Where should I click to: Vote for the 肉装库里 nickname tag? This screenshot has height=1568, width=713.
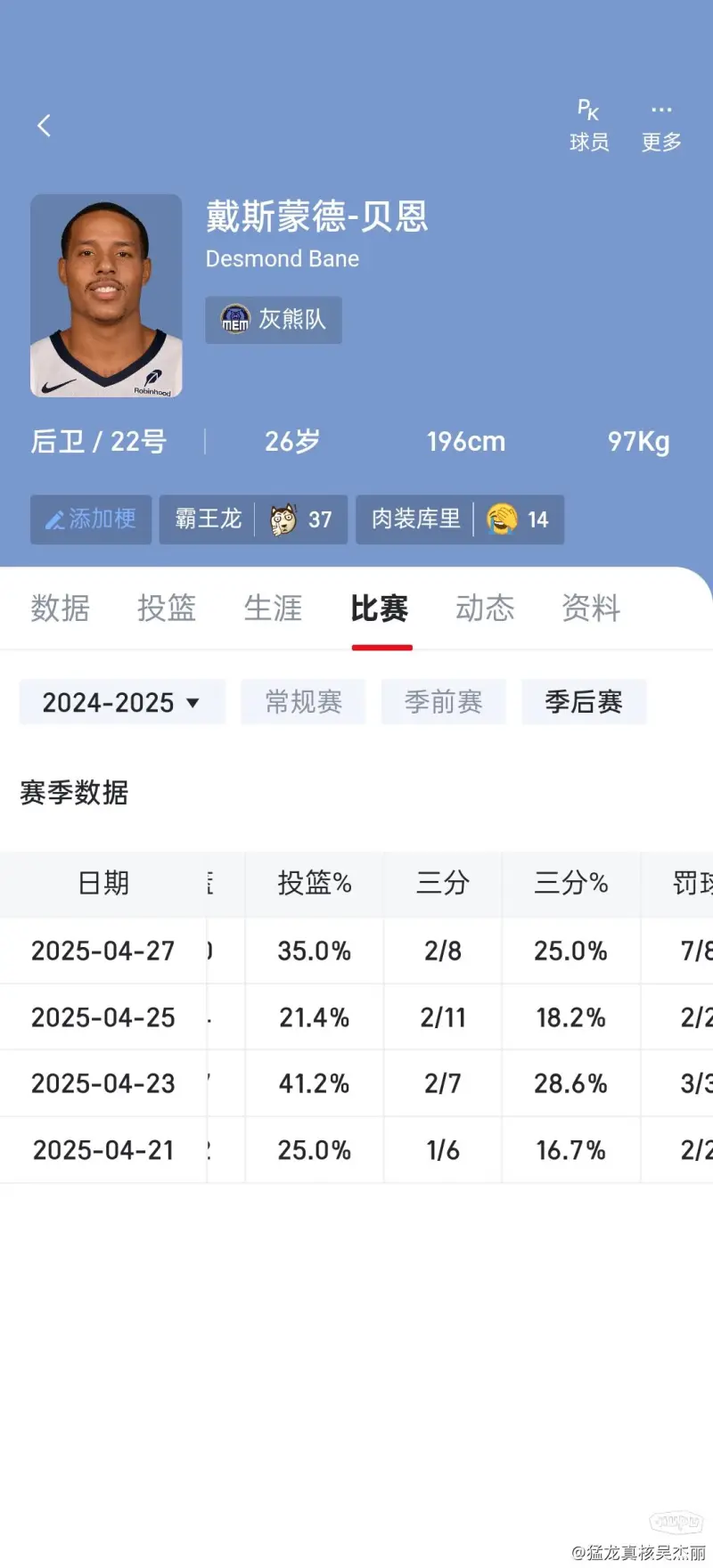pyautogui.click(x=460, y=519)
